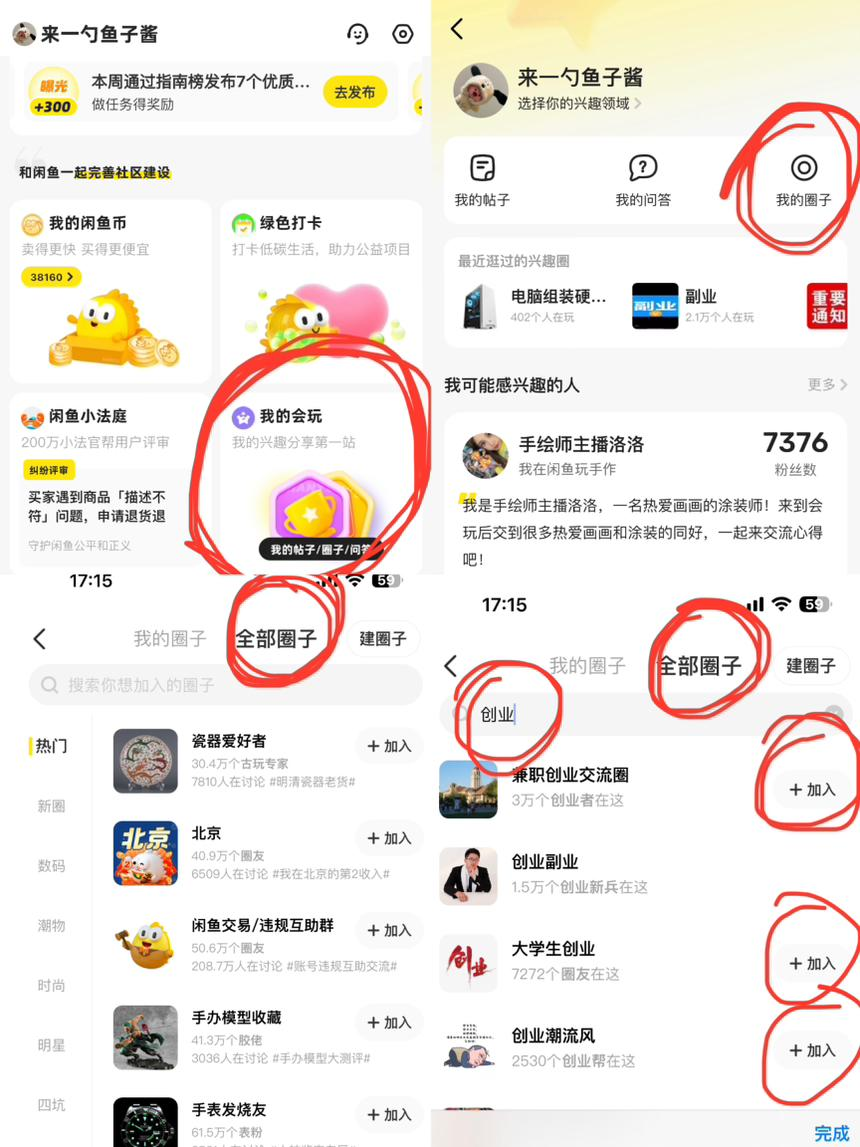Select the 潮物 category in the sidebar
The width and height of the screenshot is (860, 1147).
pyautogui.click(x=51, y=926)
